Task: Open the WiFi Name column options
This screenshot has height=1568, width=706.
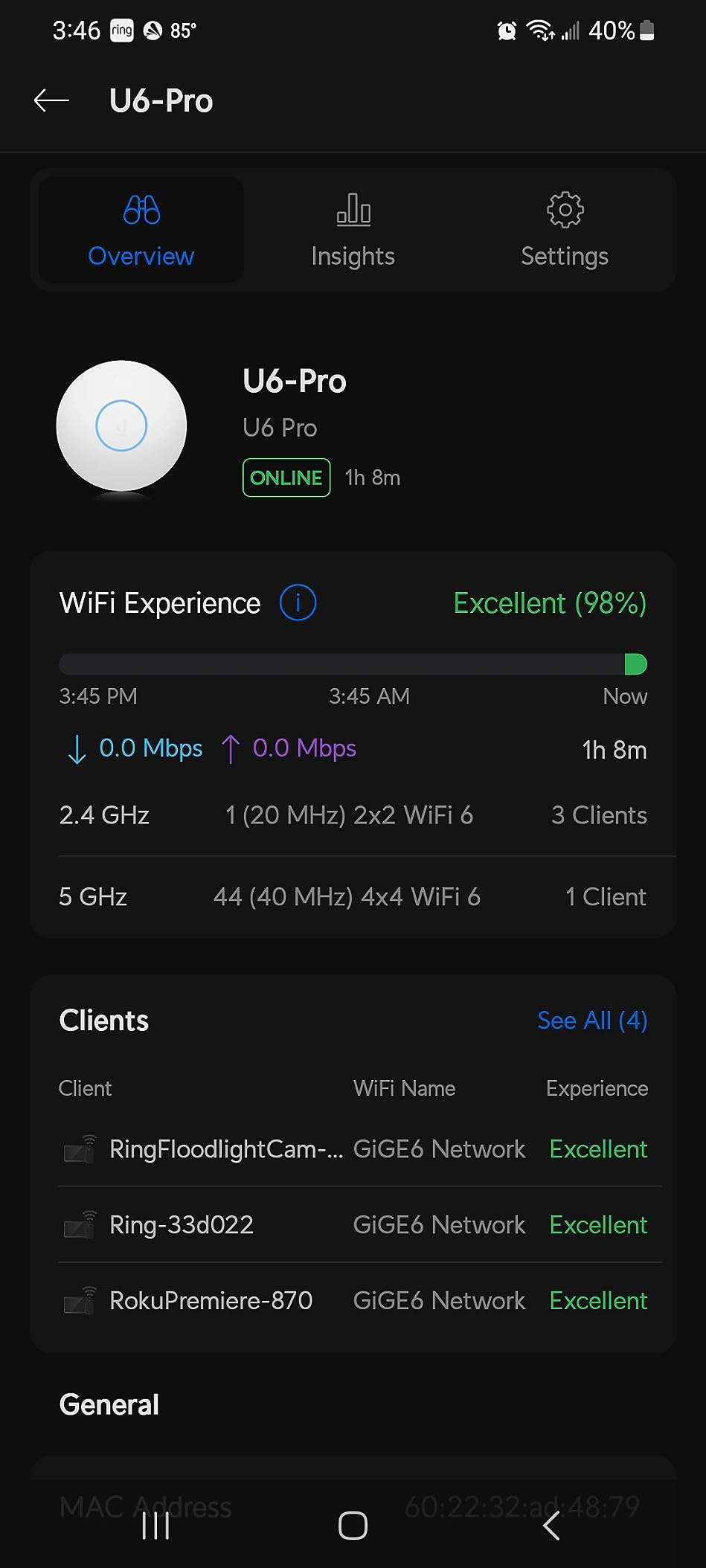Action: [403, 1088]
